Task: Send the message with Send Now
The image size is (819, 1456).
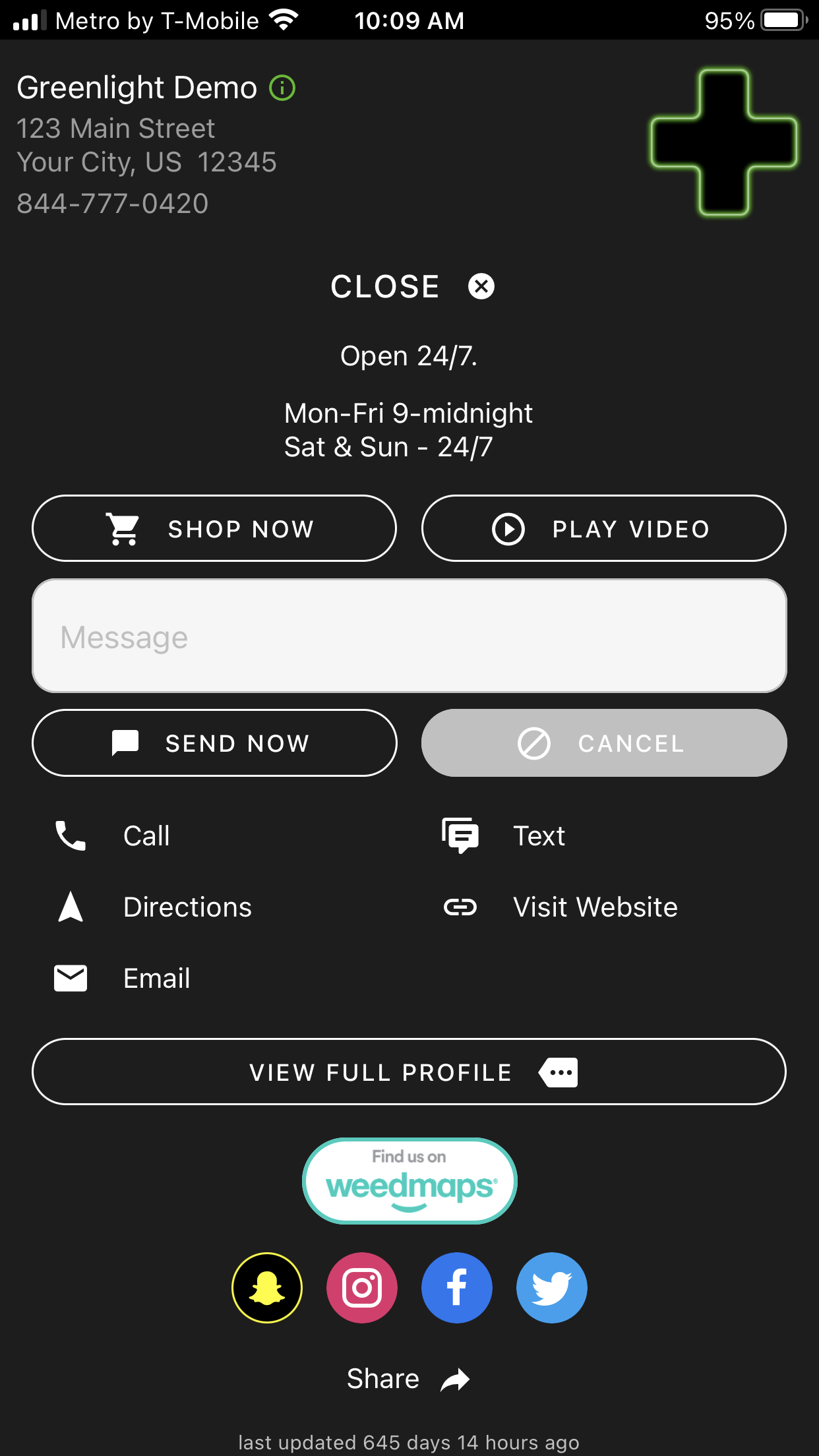Action: point(214,743)
